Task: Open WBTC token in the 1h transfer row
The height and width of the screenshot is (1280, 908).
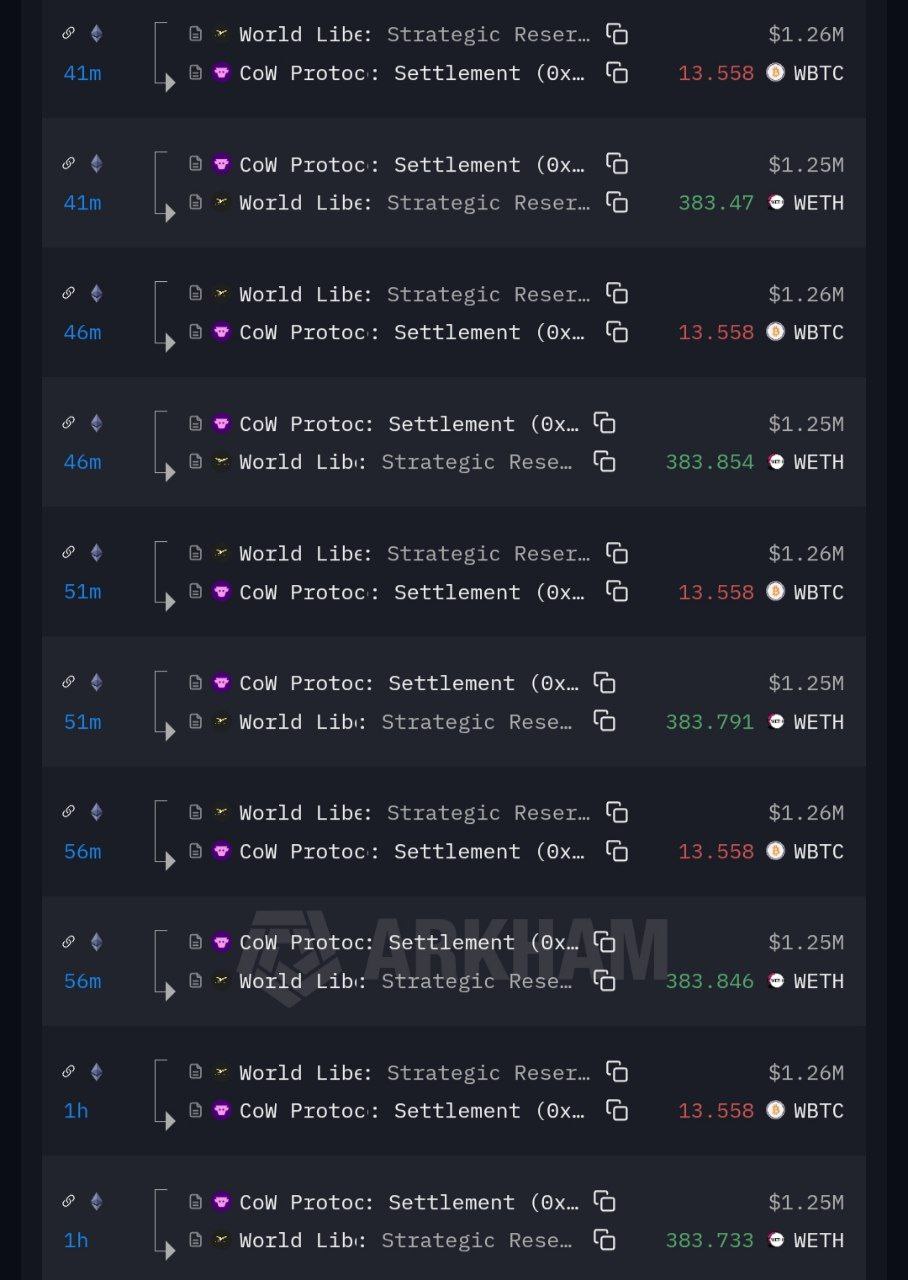Action: click(x=818, y=1111)
